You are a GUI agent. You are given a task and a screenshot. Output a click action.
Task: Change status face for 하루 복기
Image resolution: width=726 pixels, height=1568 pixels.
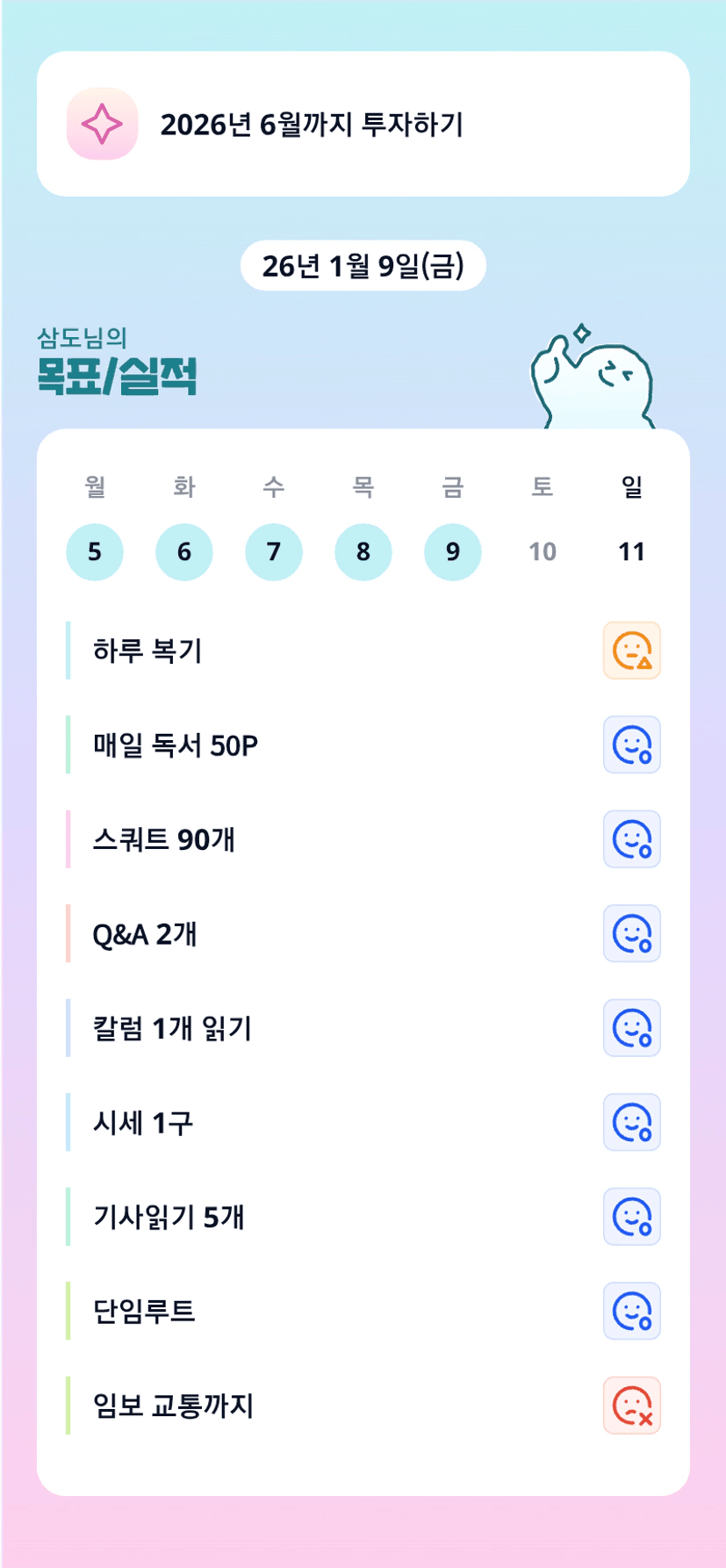pyautogui.click(x=632, y=651)
